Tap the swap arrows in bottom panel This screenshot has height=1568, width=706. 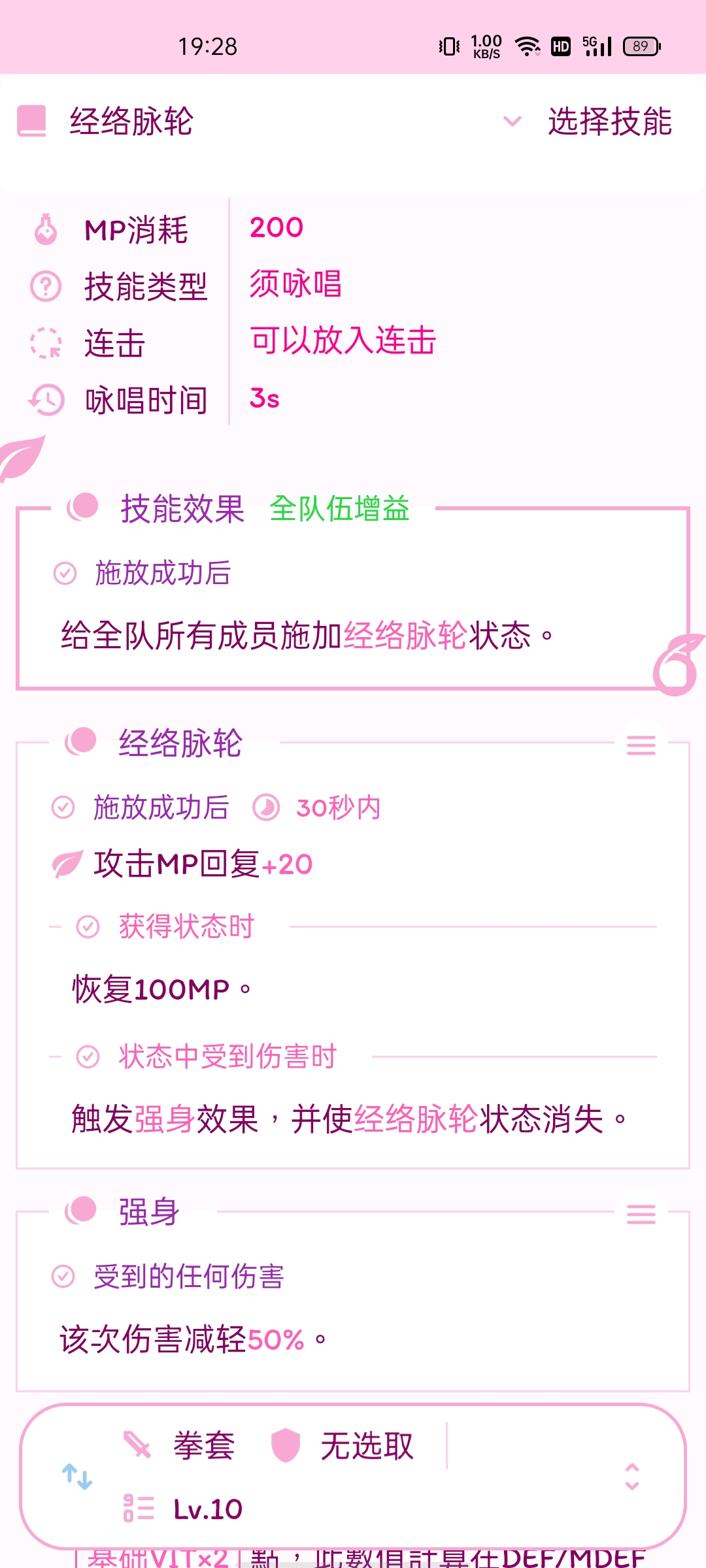click(x=77, y=1477)
